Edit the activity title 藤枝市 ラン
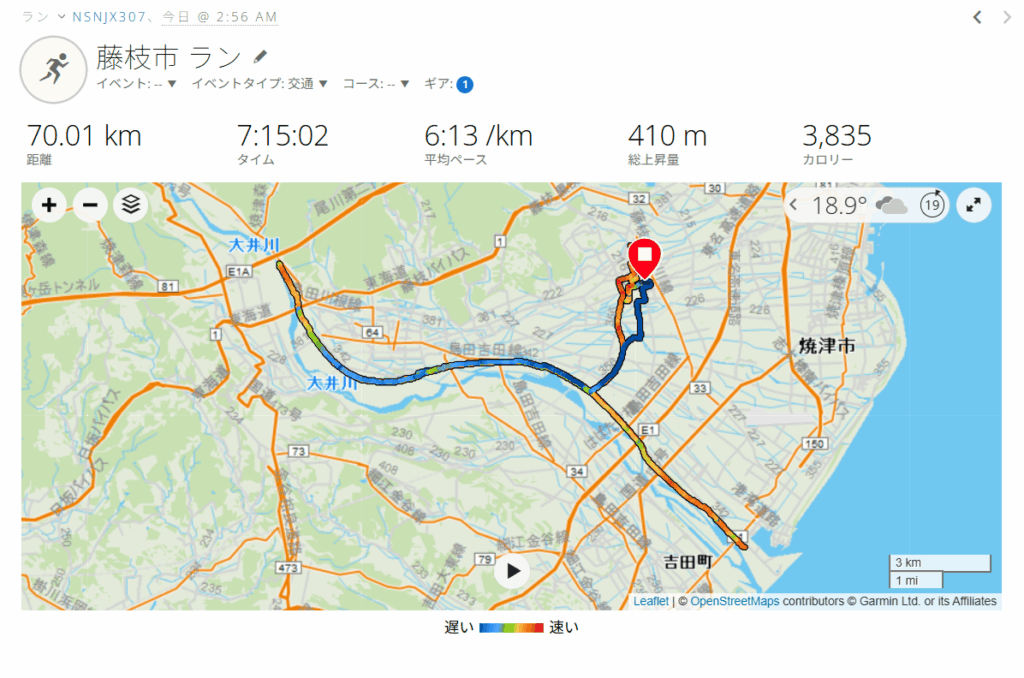 (x=261, y=57)
